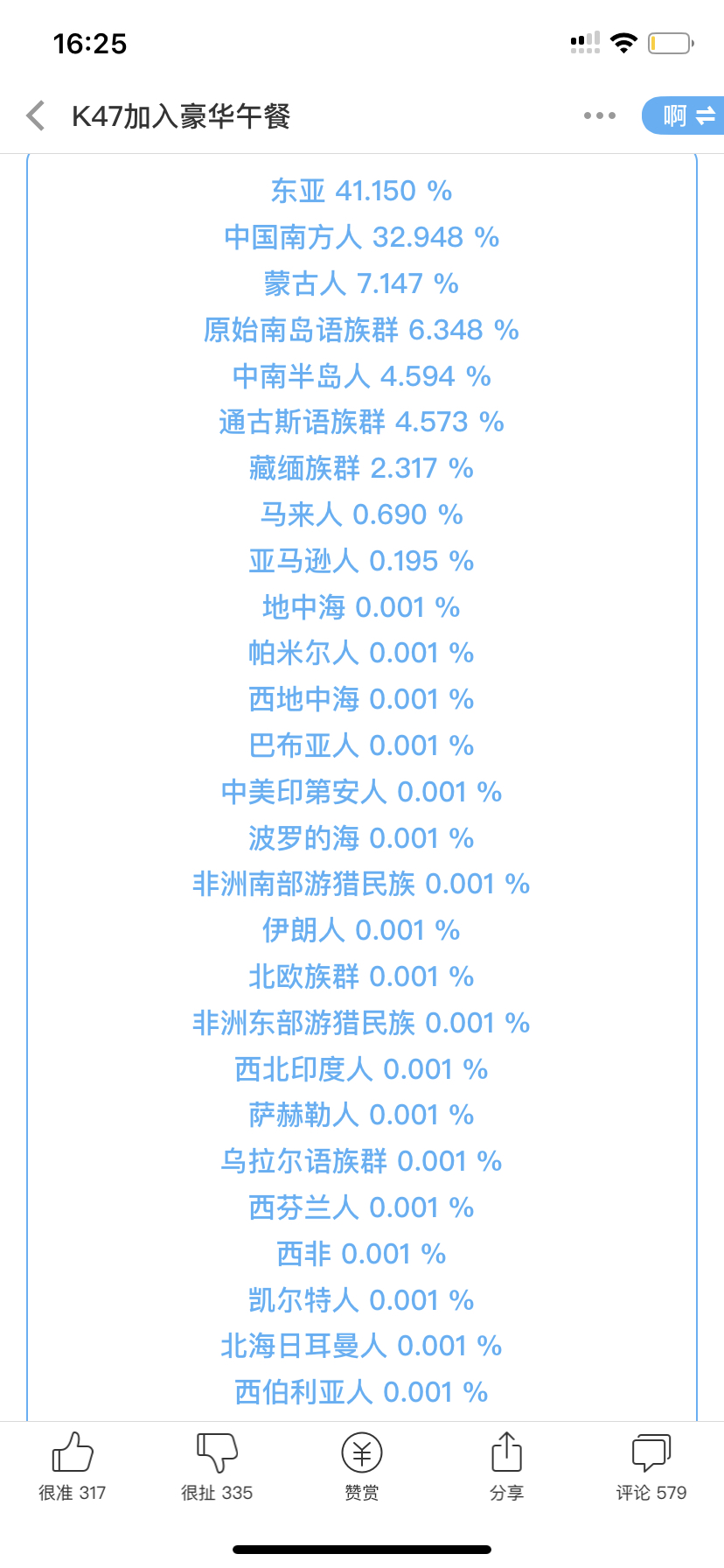
Task: Share this result via 分享
Action: click(507, 1466)
